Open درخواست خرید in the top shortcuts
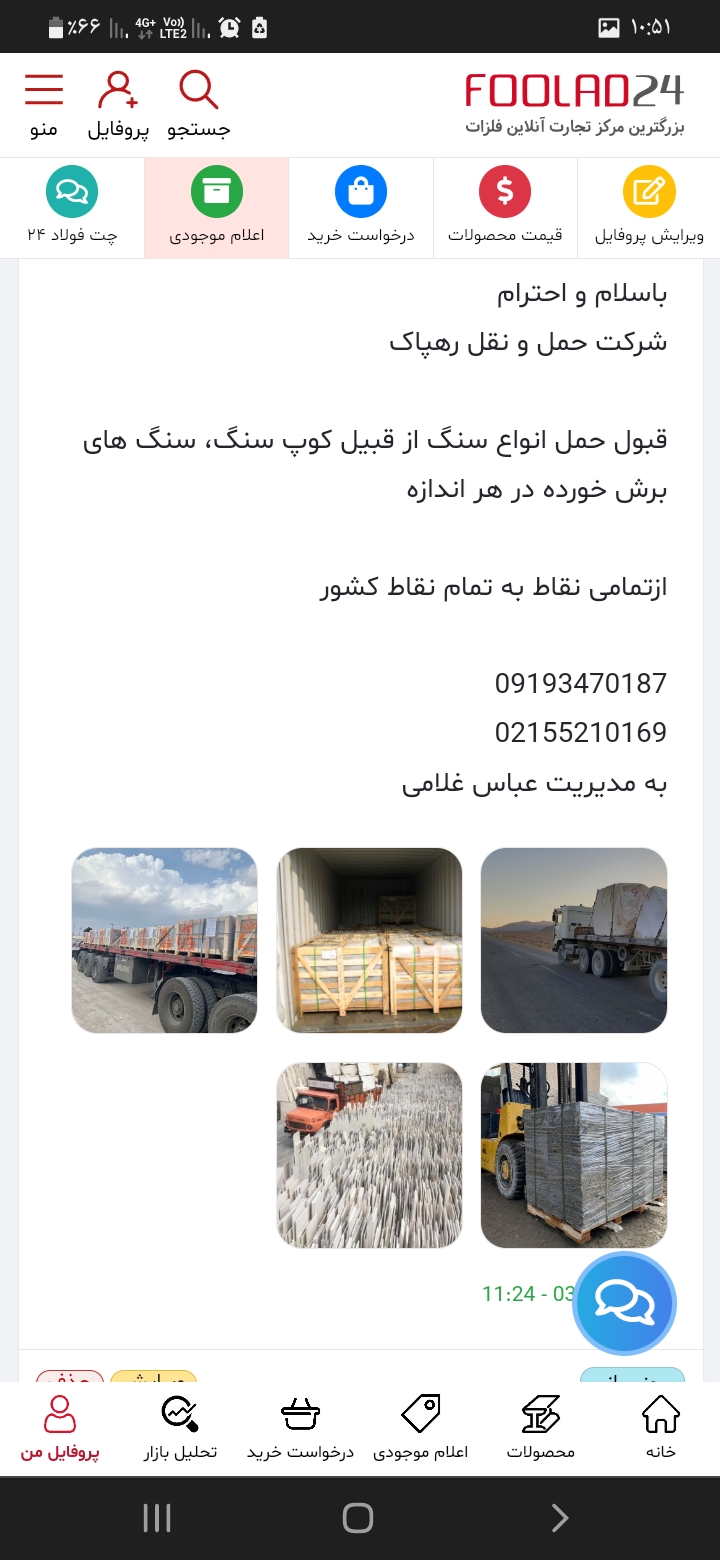 click(361, 208)
